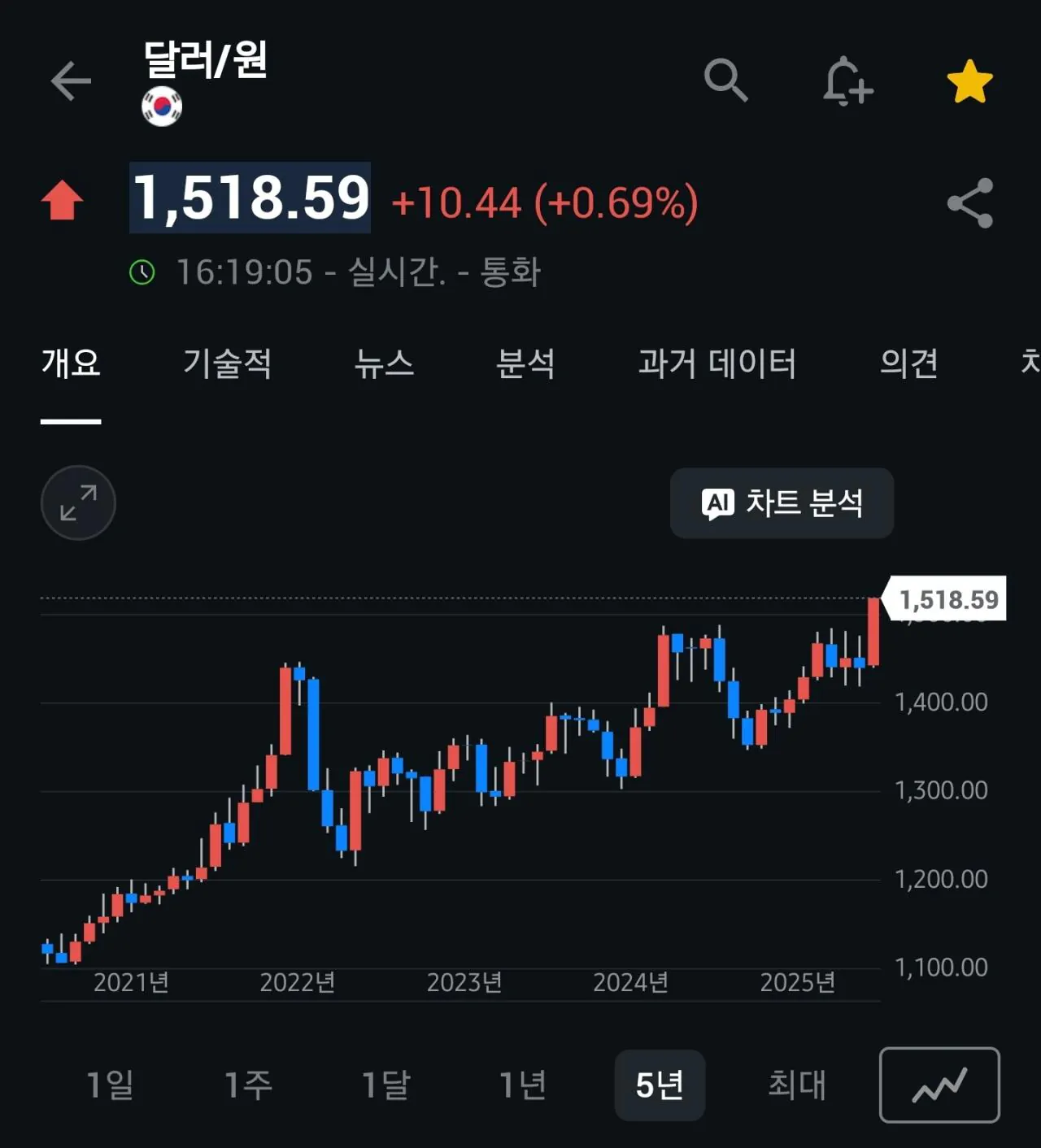Open the 의견 tab

pyautogui.click(x=910, y=365)
